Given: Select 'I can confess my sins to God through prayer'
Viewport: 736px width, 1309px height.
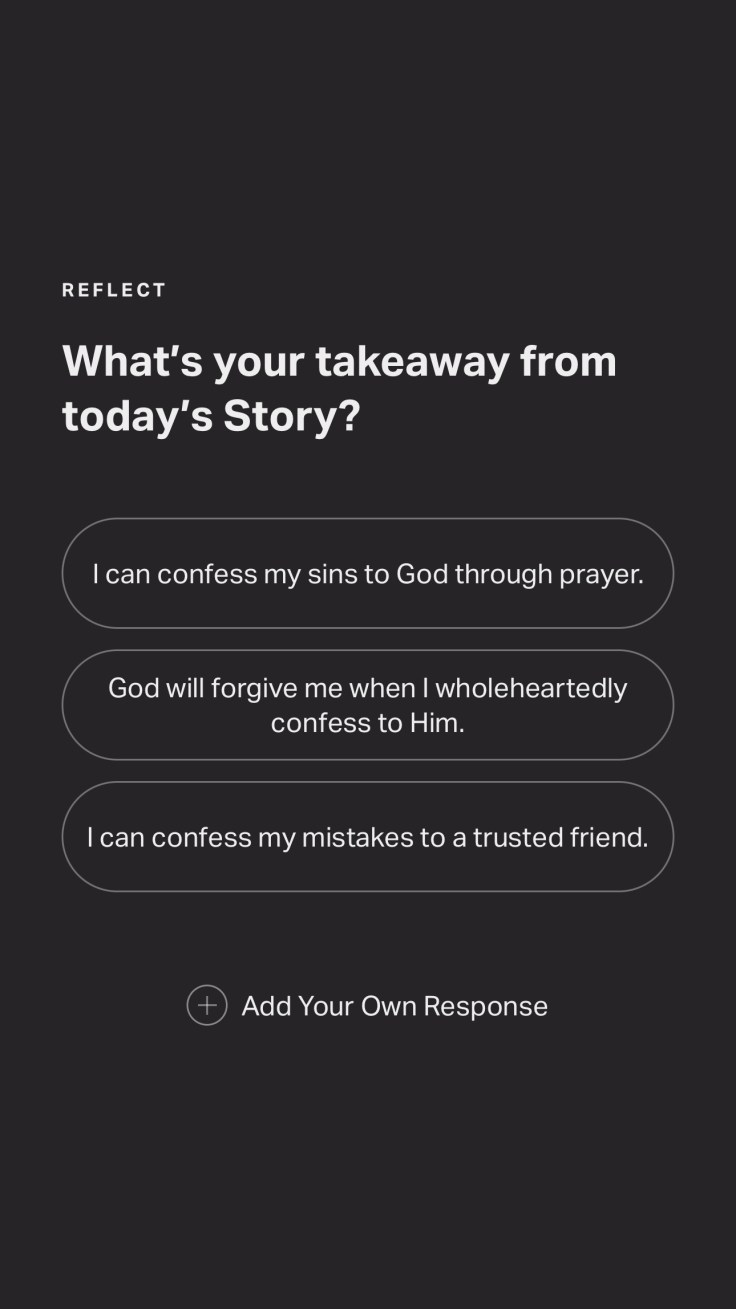Looking at the screenshot, I should click(x=367, y=574).
